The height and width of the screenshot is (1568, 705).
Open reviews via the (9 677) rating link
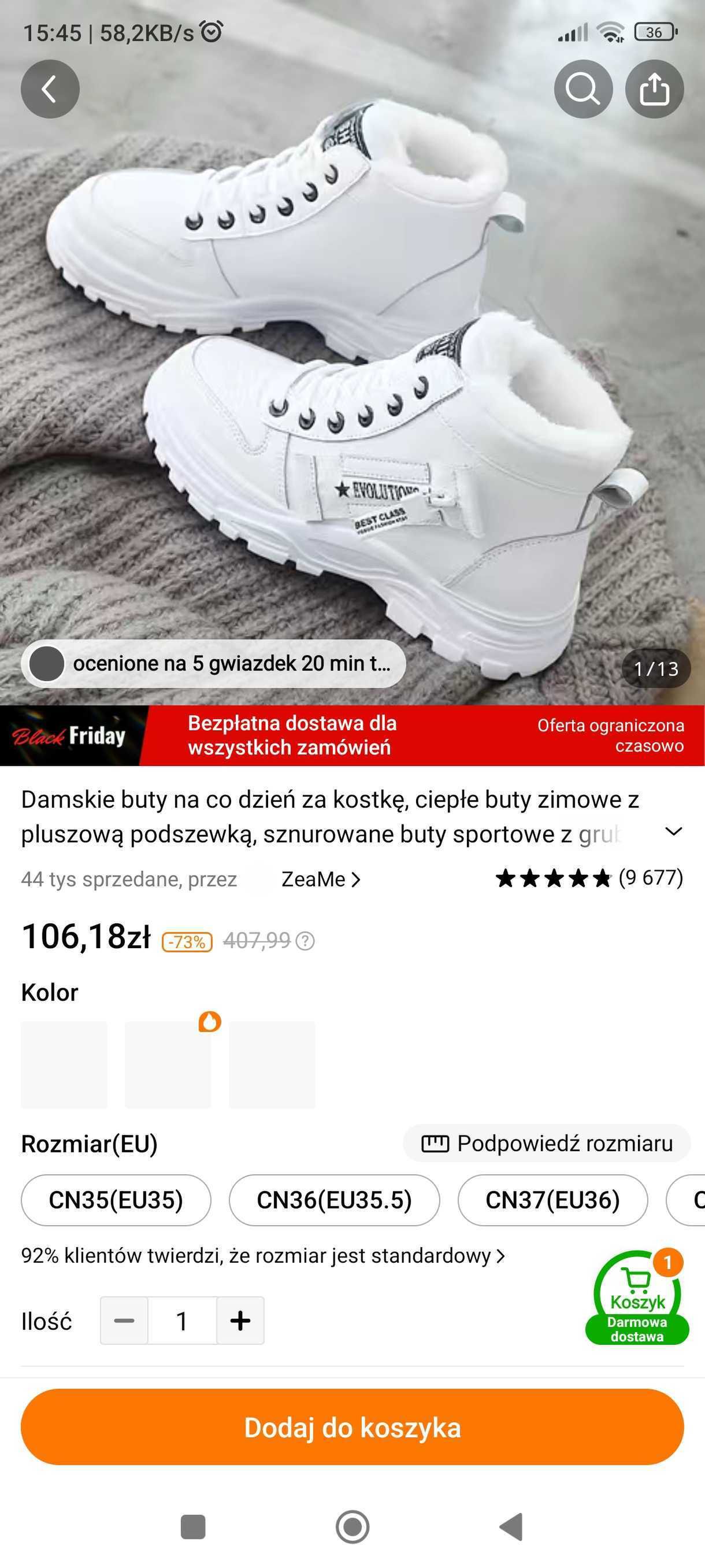click(650, 878)
